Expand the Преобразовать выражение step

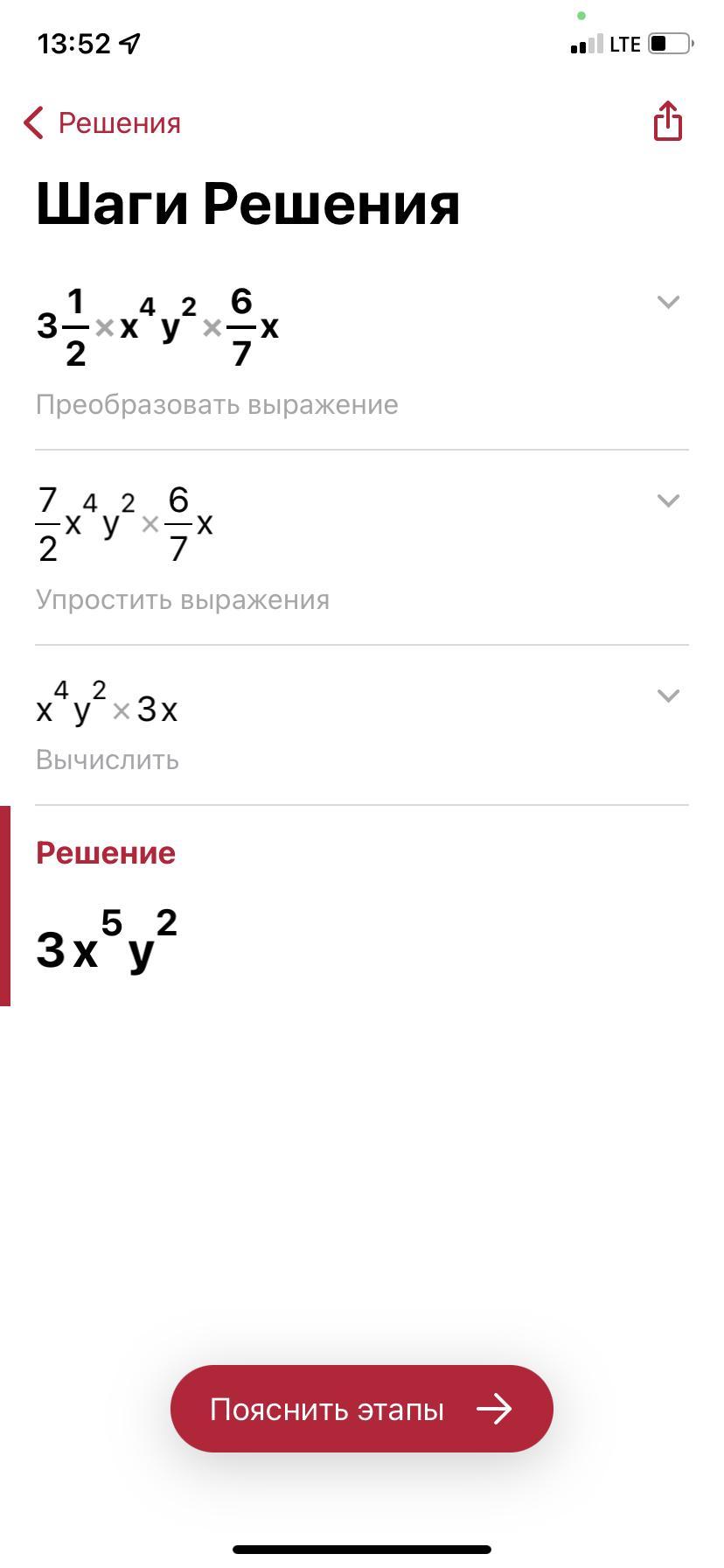point(668,302)
